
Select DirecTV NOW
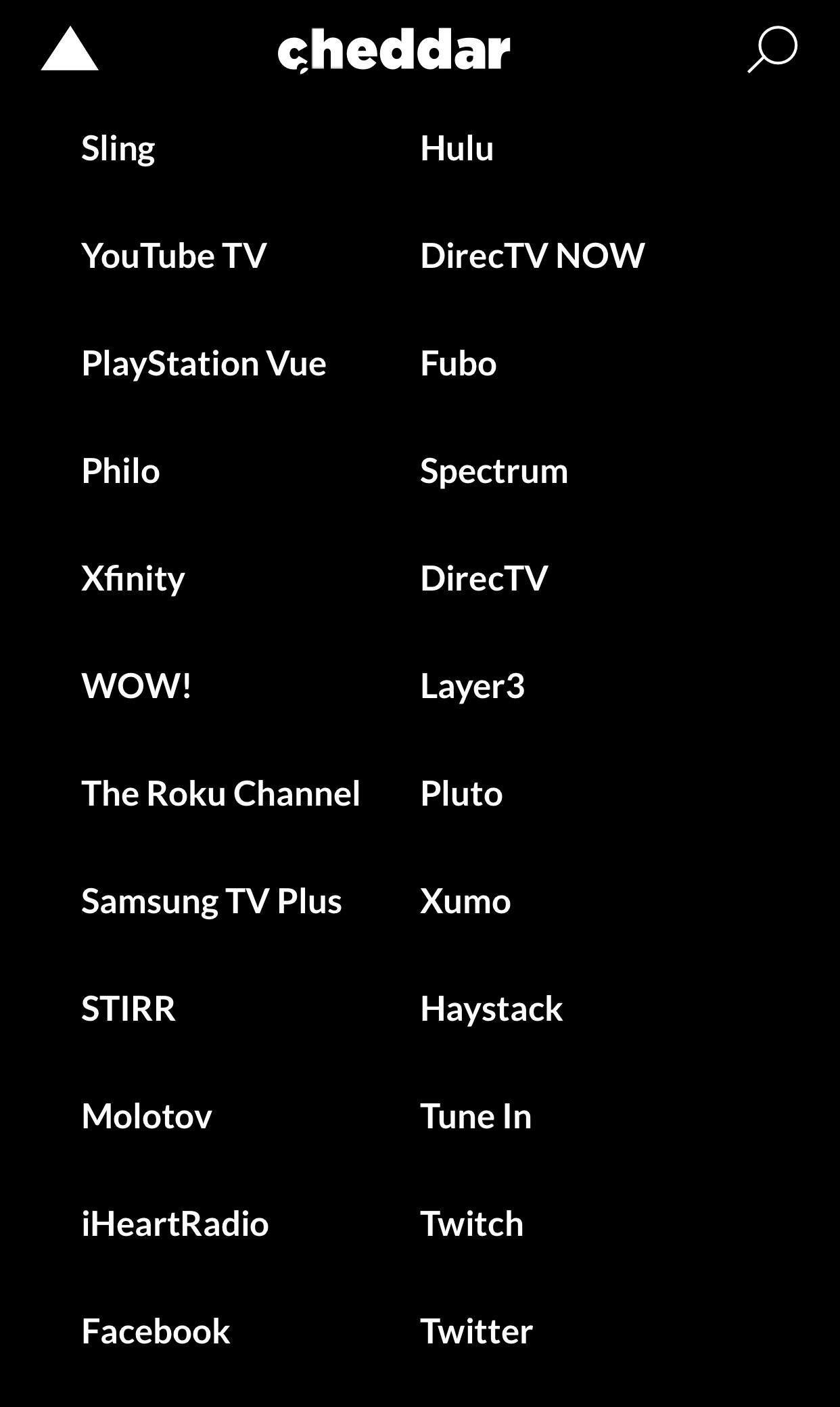tap(532, 256)
